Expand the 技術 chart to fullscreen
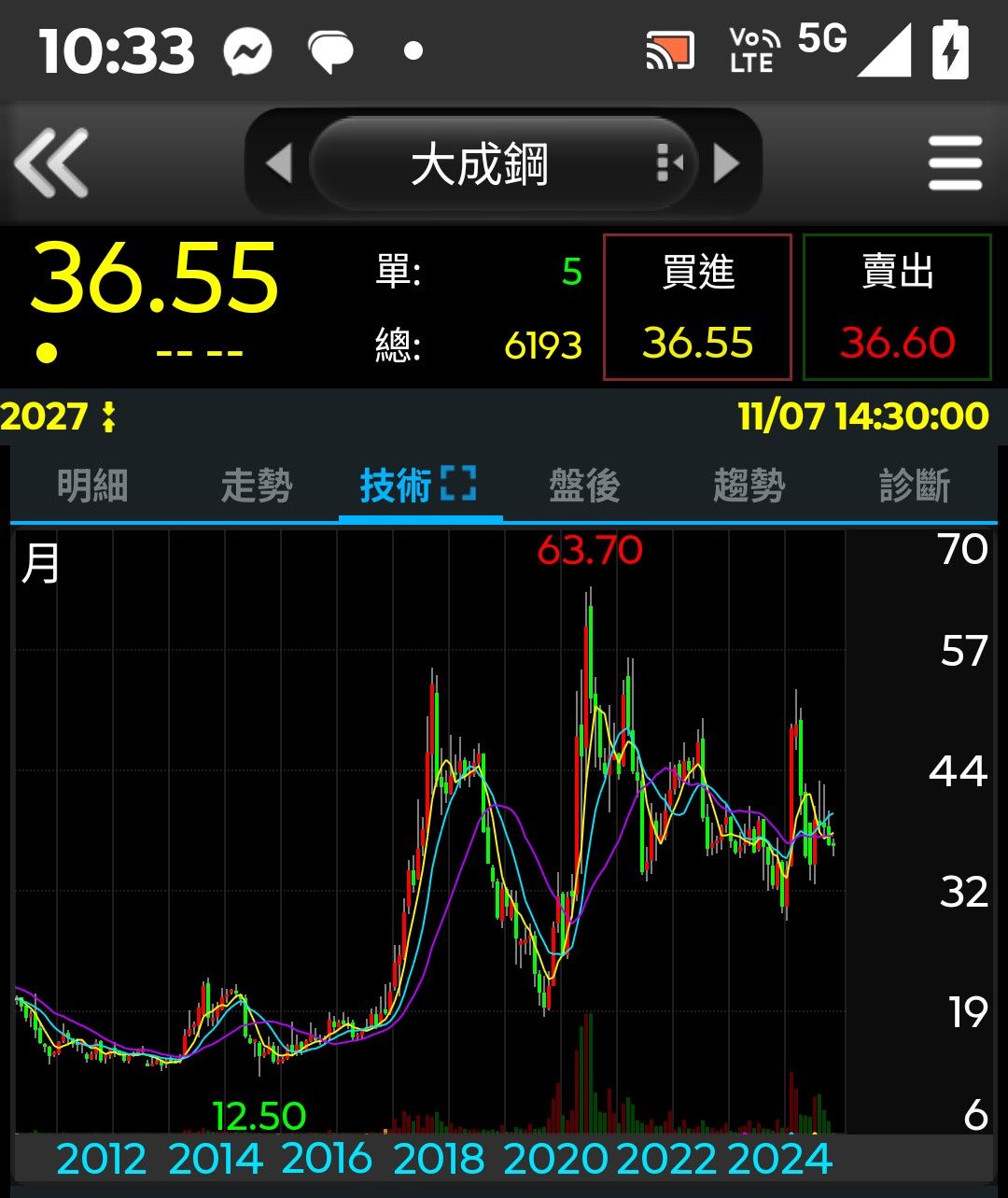The width and height of the screenshot is (1008, 1198). pos(458,485)
